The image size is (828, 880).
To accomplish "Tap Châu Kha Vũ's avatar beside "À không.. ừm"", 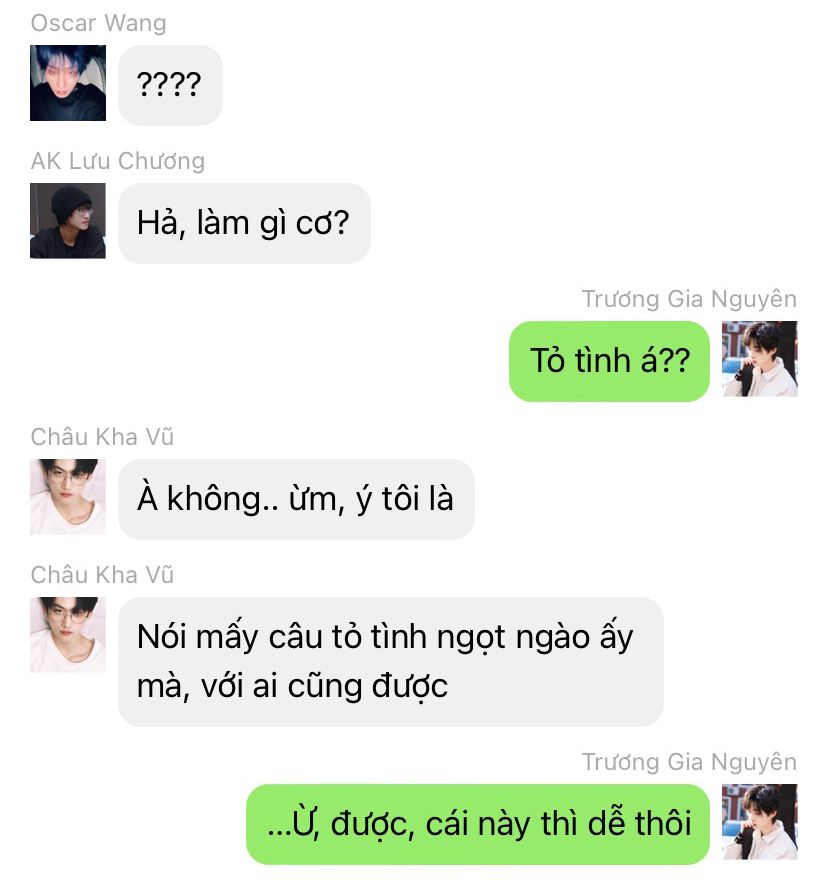I will point(68,497).
